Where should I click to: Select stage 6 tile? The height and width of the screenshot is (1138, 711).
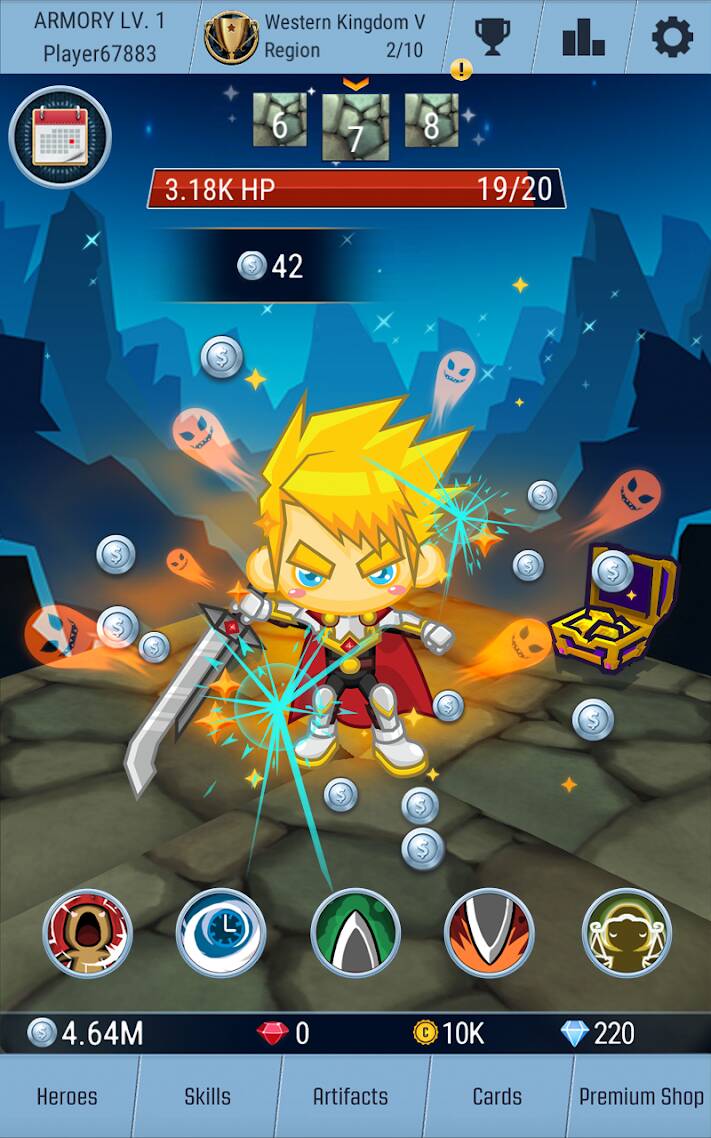tap(279, 120)
